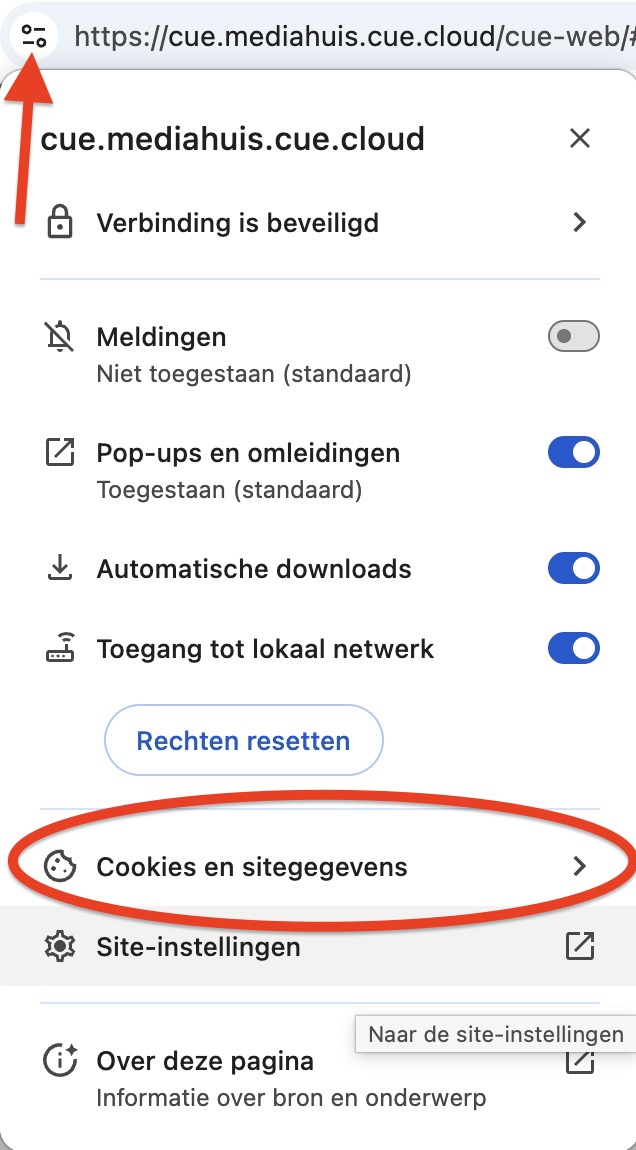Select the URL in the address bar
The width and height of the screenshot is (636, 1150).
click(x=350, y=38)
